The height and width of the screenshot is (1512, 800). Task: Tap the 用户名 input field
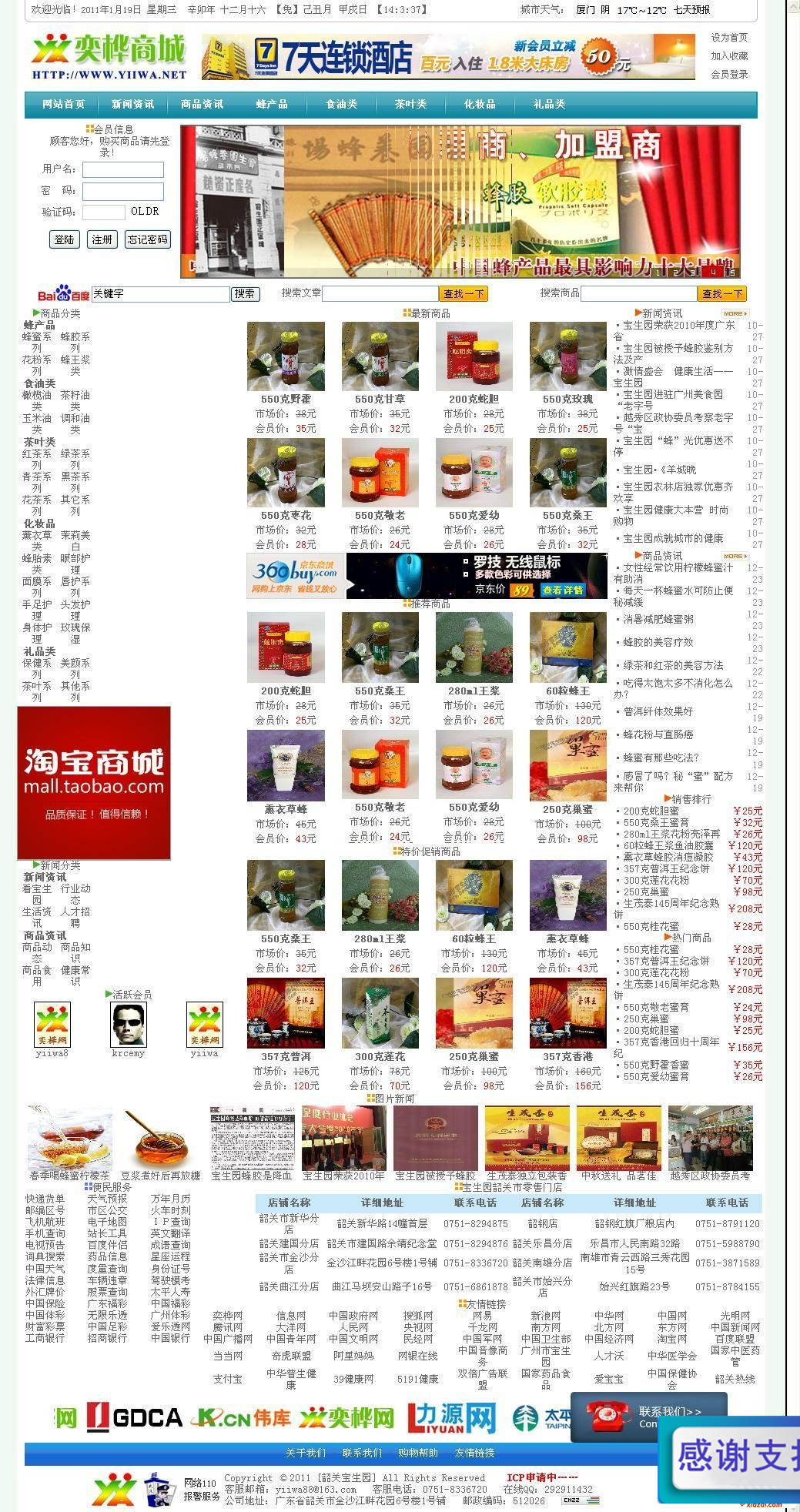[123, 170]
